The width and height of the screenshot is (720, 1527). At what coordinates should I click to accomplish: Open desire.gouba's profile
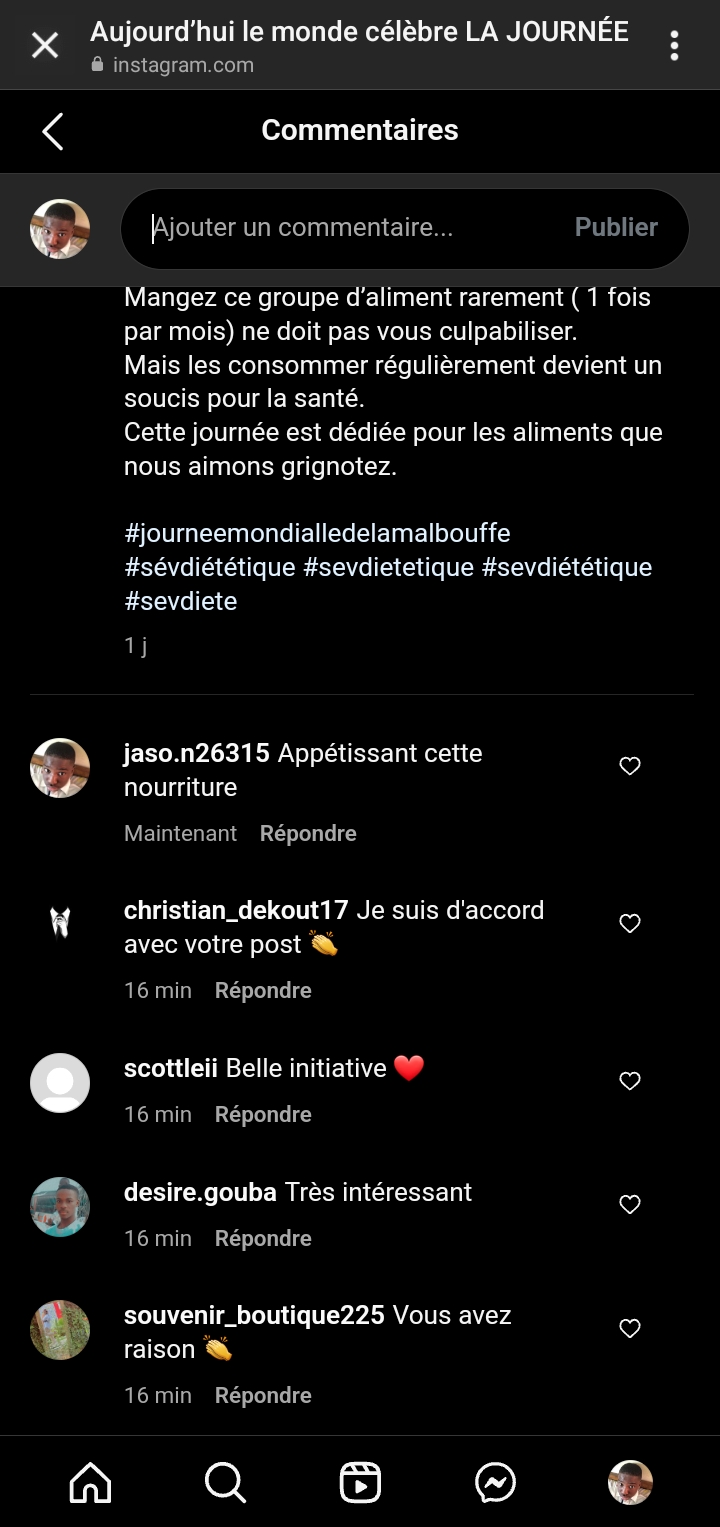tap(198, 1192)
